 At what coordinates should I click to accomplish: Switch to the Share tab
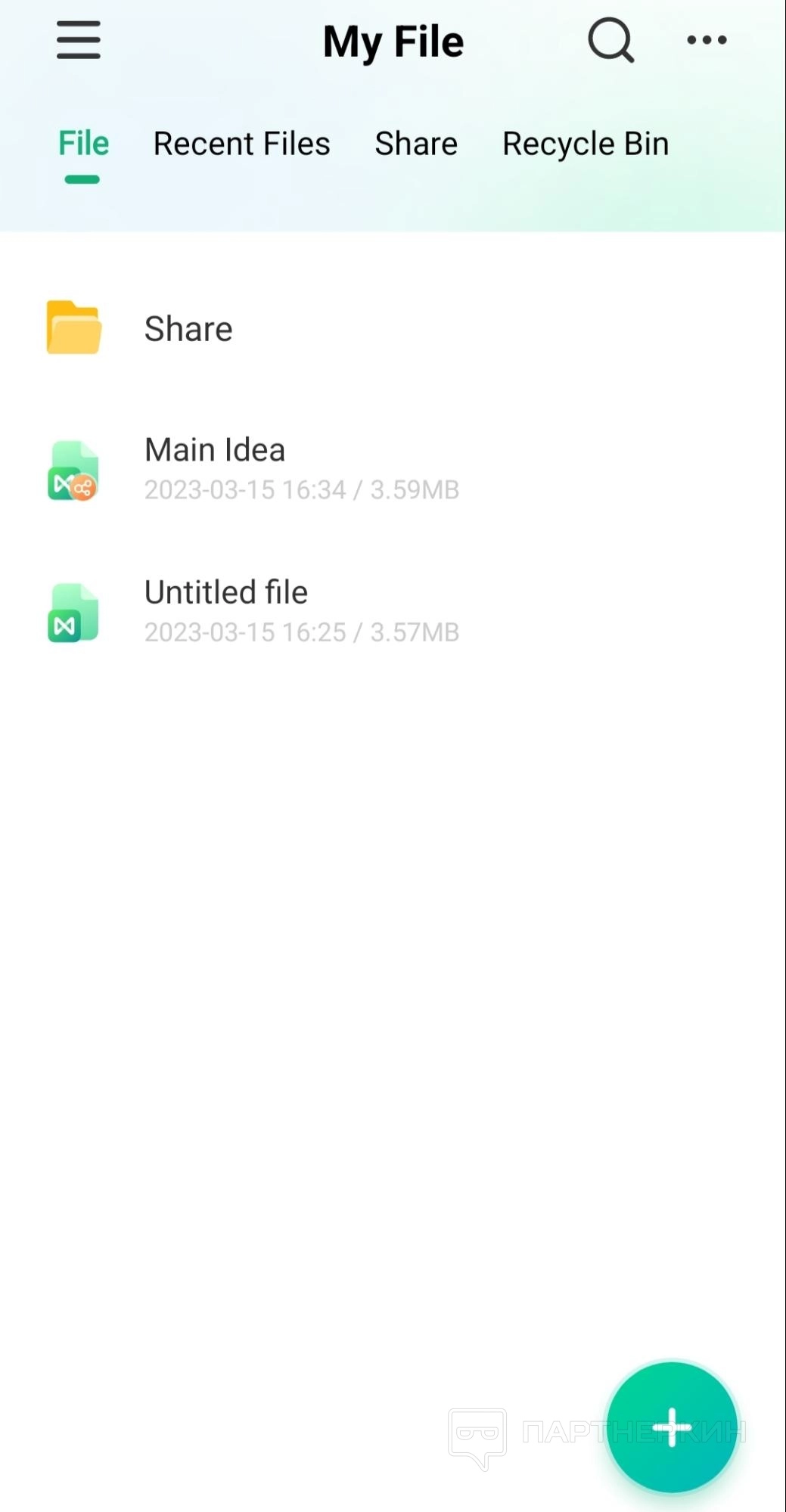(416, 144)
